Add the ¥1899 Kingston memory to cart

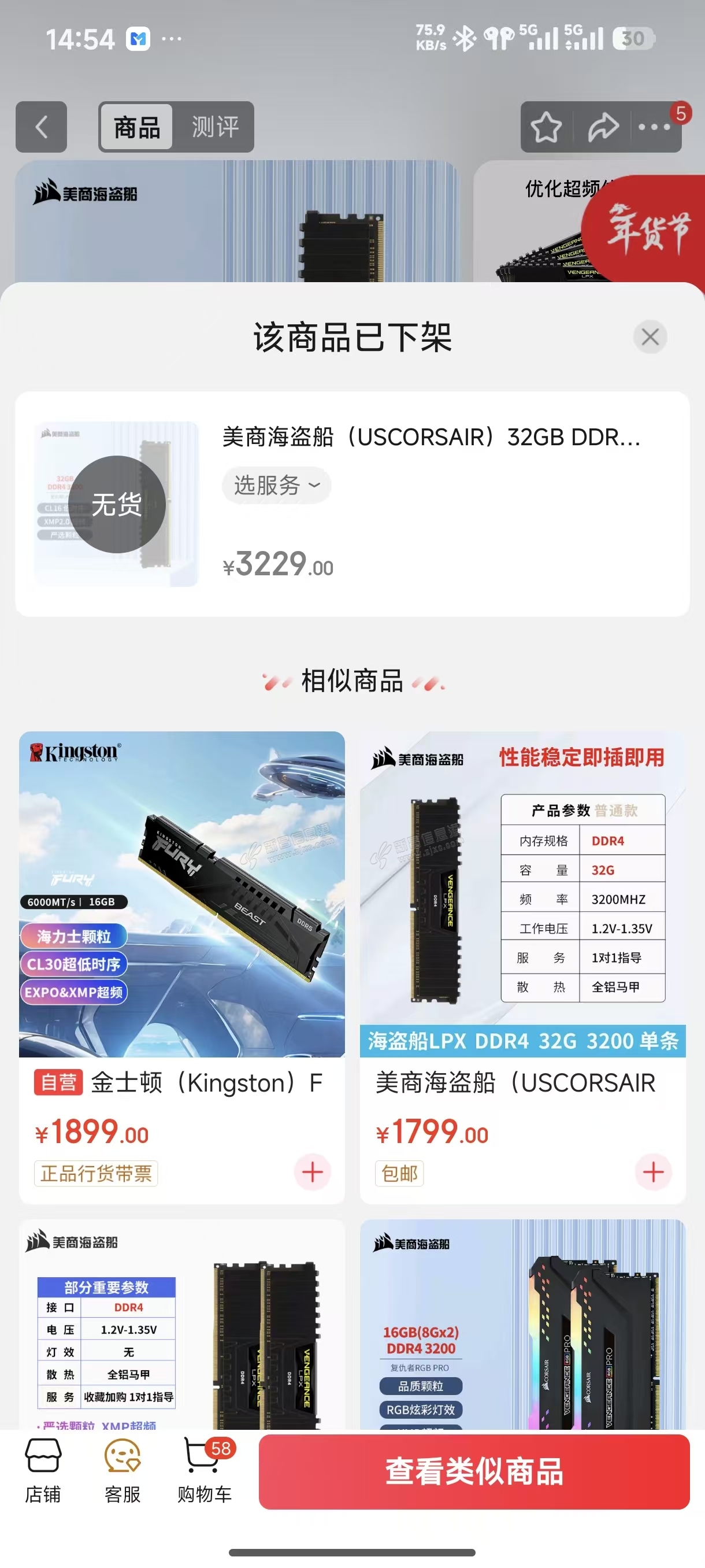313,1172
